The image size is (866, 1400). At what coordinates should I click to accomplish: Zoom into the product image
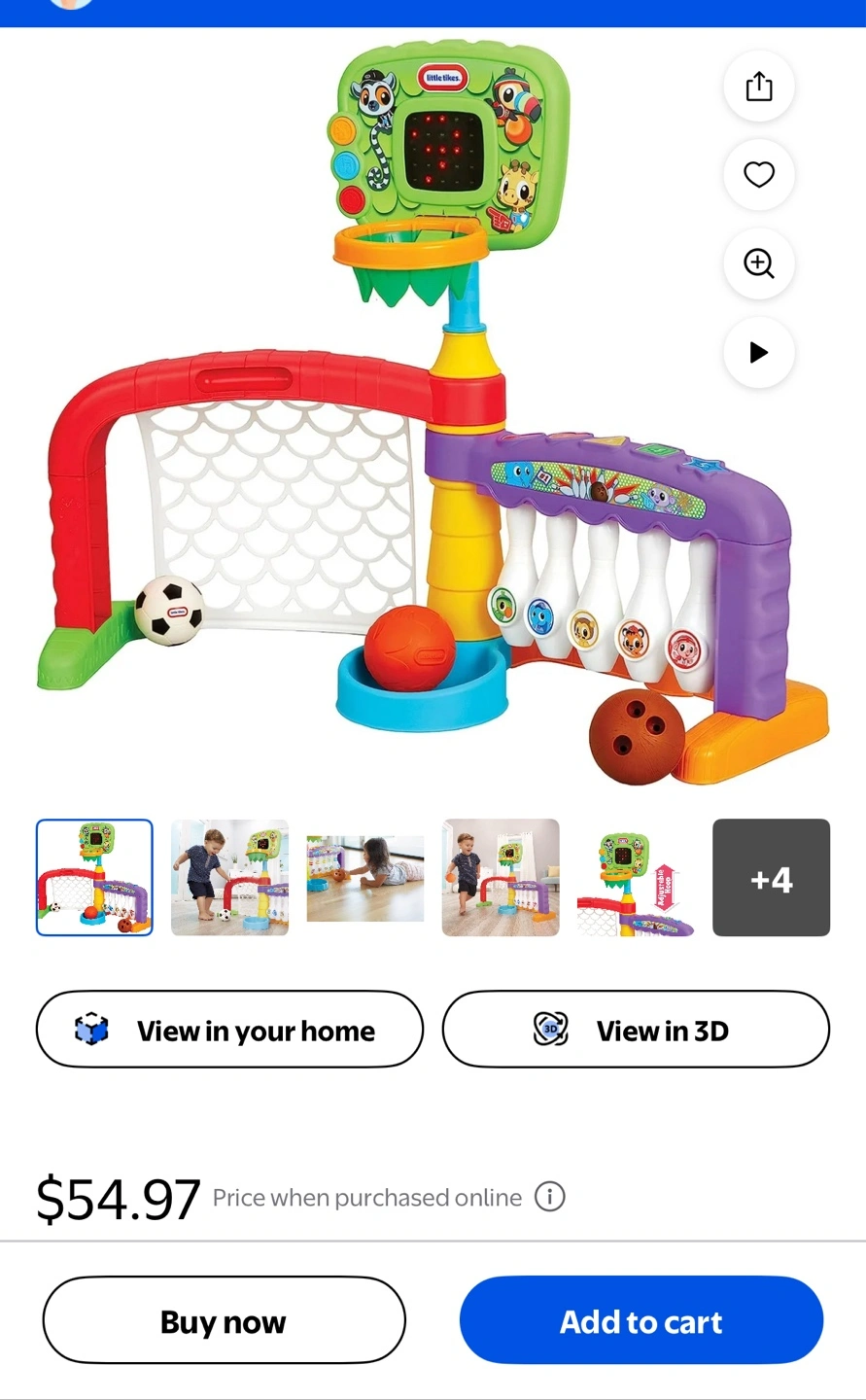tap(758, 263)
